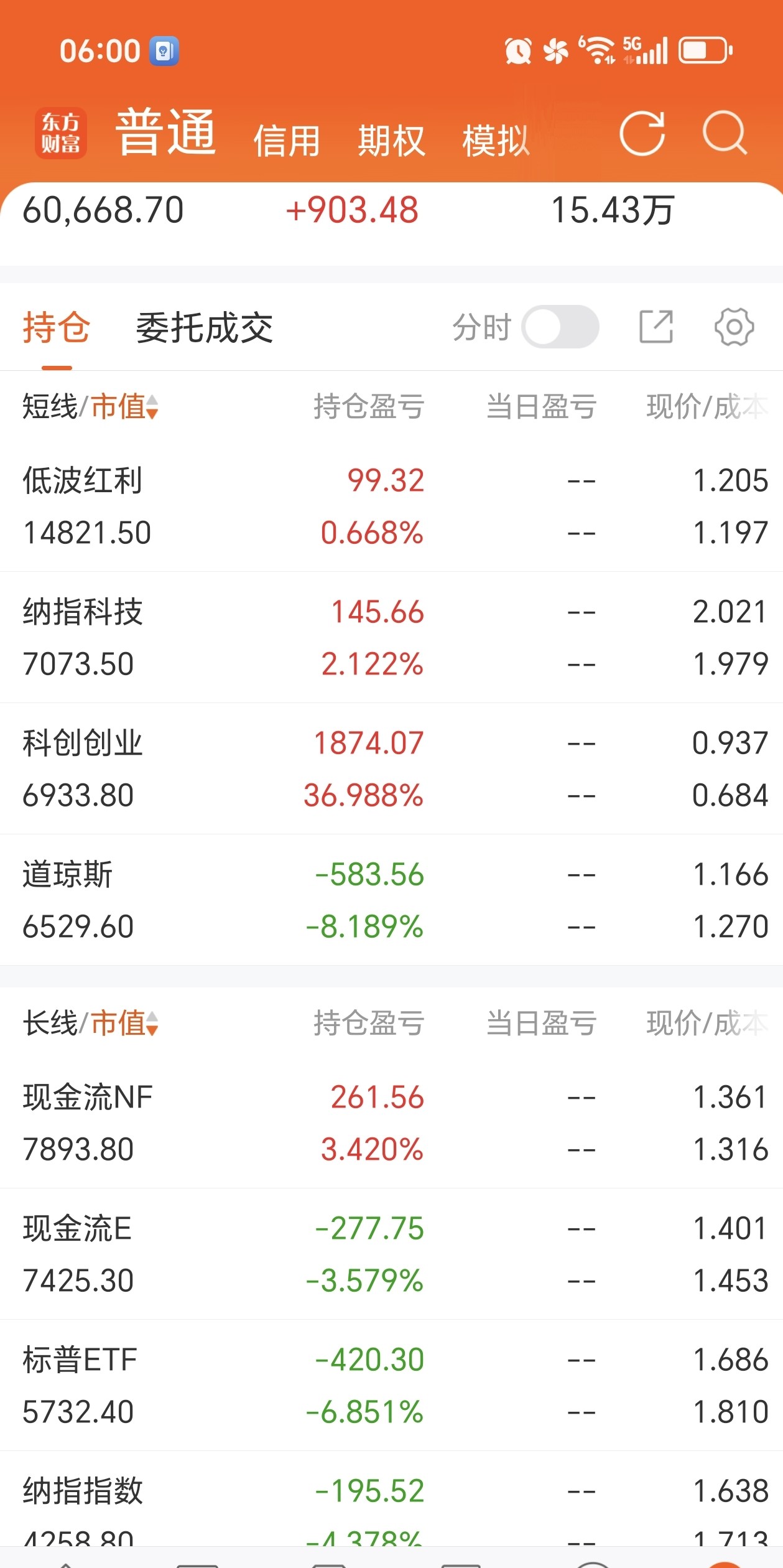
Task: Tap the Wi-Fi status indicator
Action: pos(598,50)
